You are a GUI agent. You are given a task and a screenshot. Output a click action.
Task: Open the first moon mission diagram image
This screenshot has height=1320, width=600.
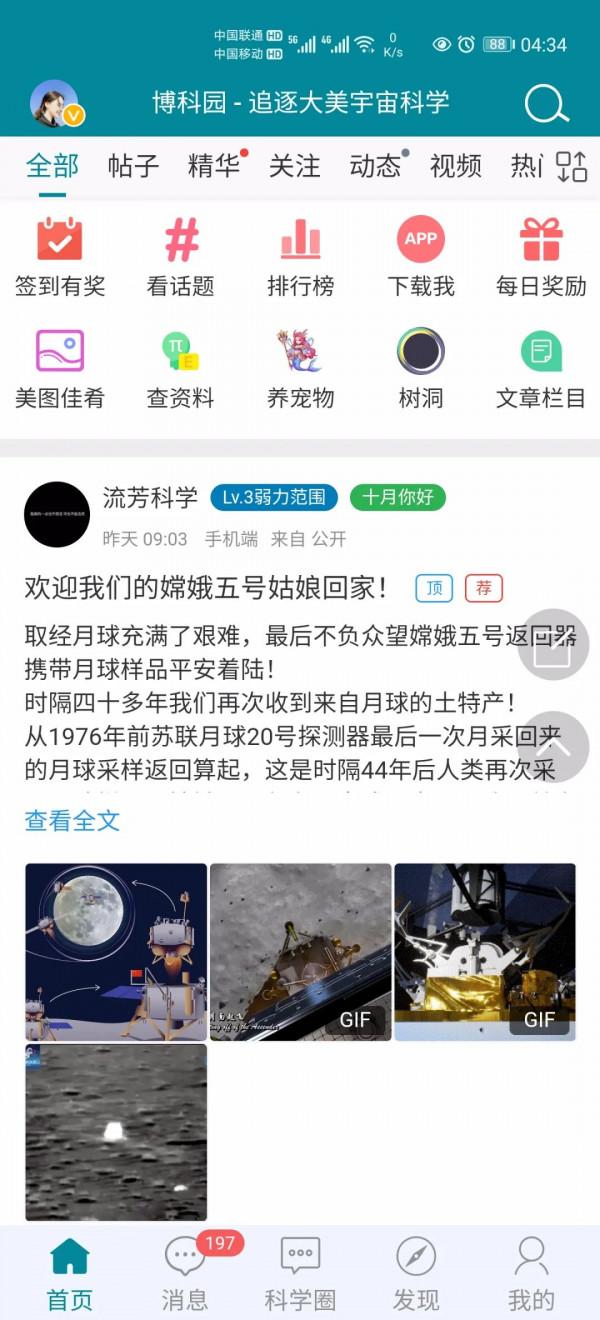[x=116, y=952]
